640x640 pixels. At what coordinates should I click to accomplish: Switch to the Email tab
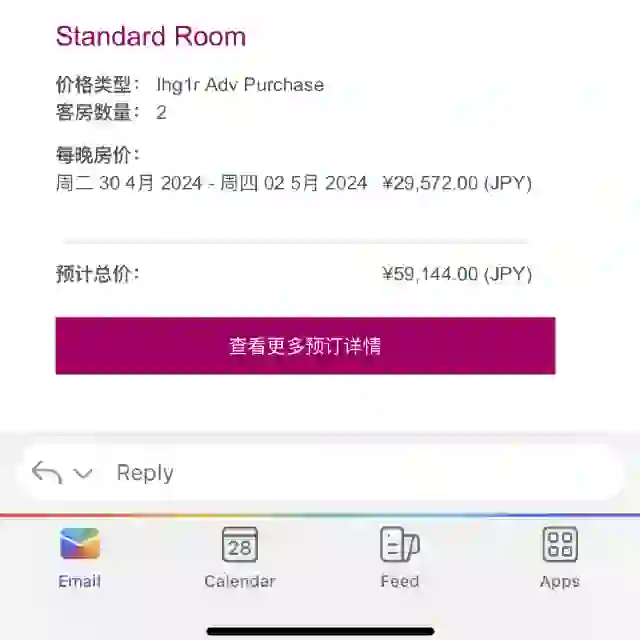[79, 558]
